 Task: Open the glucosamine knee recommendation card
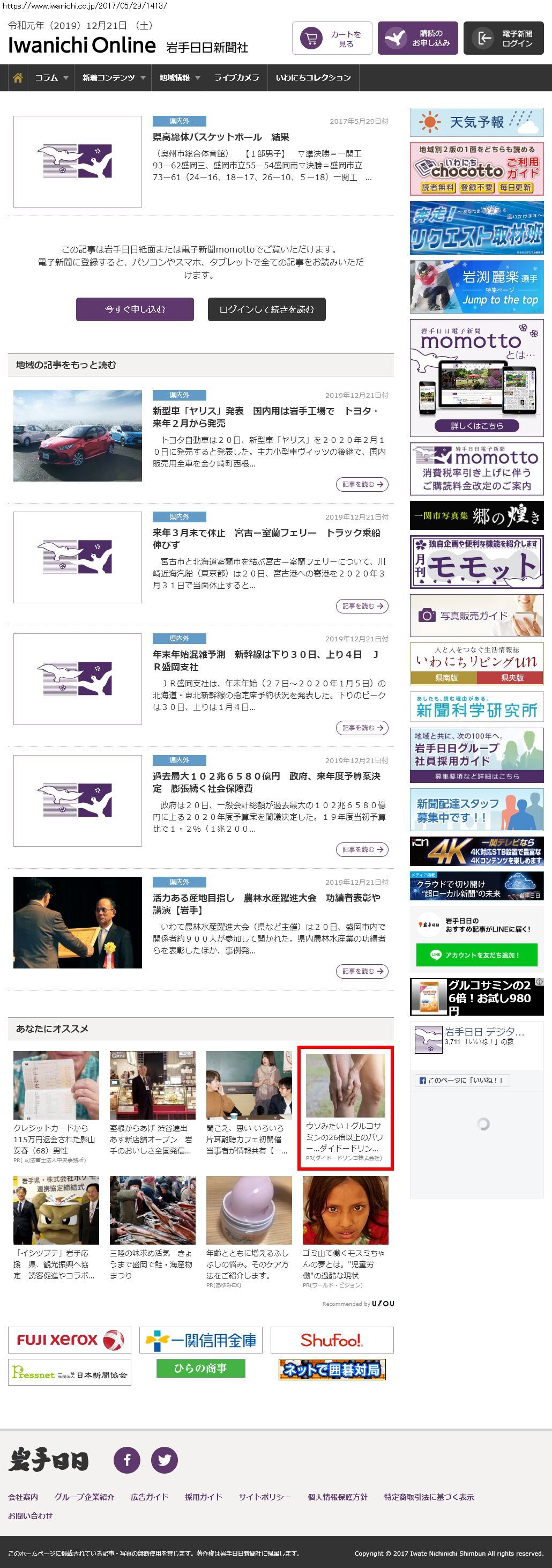pyautogui.click(x=345, y=1108)
